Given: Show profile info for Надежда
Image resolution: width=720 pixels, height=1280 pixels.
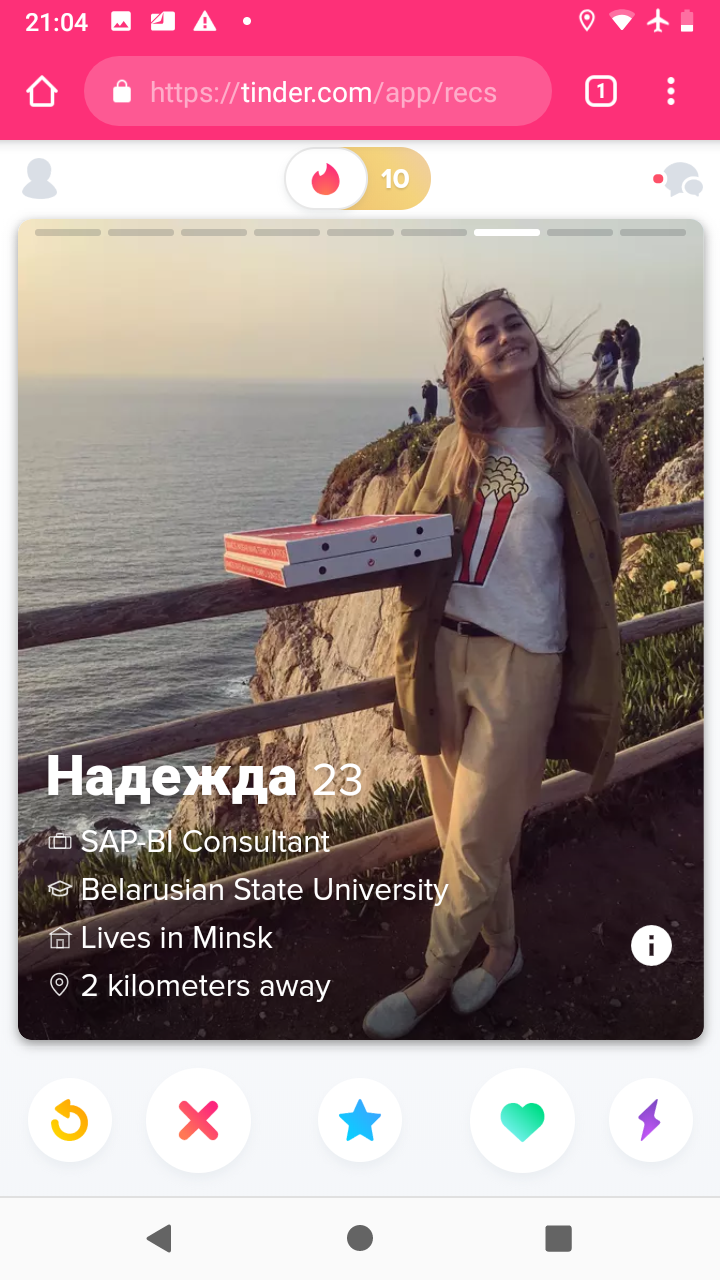Looking at the screenshot, I should click(x=651, y=945).
